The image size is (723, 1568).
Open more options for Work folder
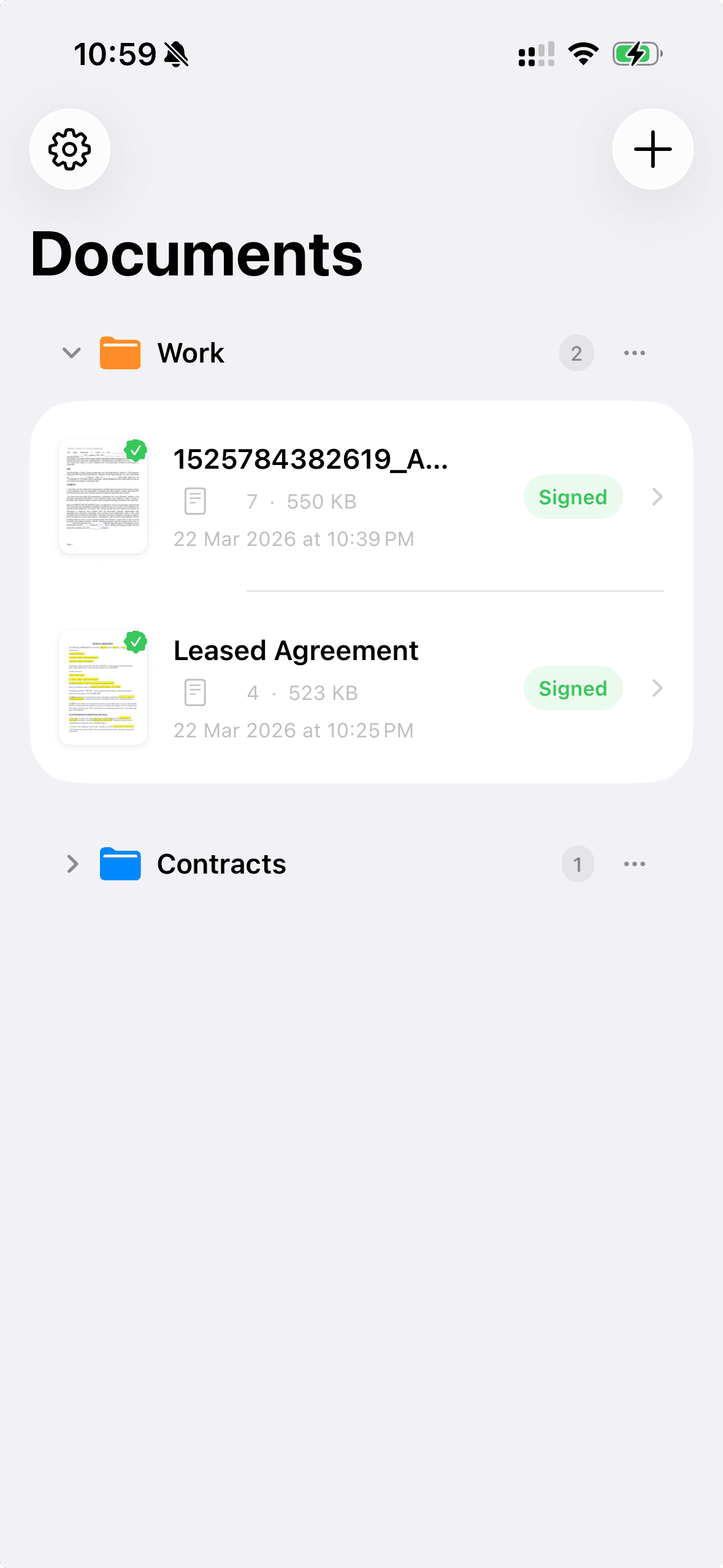634,353
